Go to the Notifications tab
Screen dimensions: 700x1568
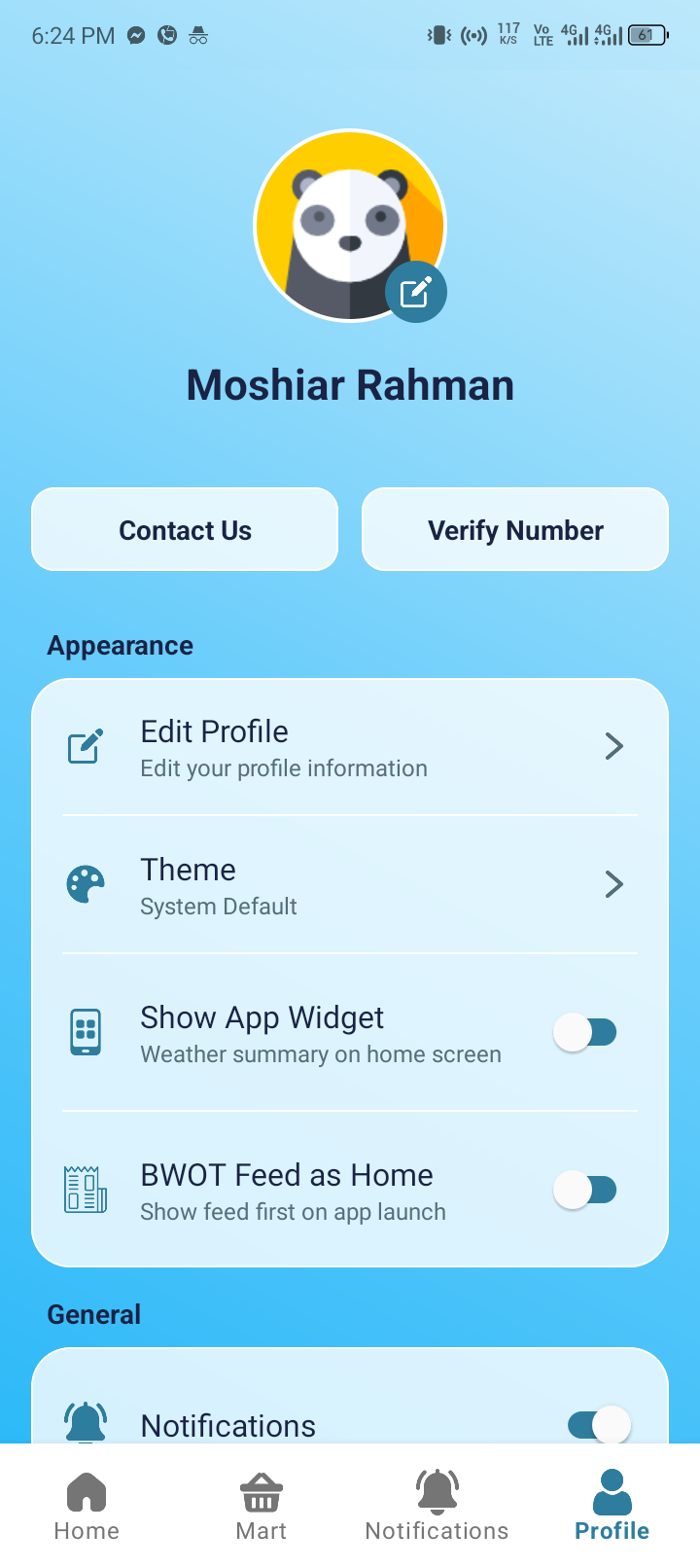point(437,1506)
